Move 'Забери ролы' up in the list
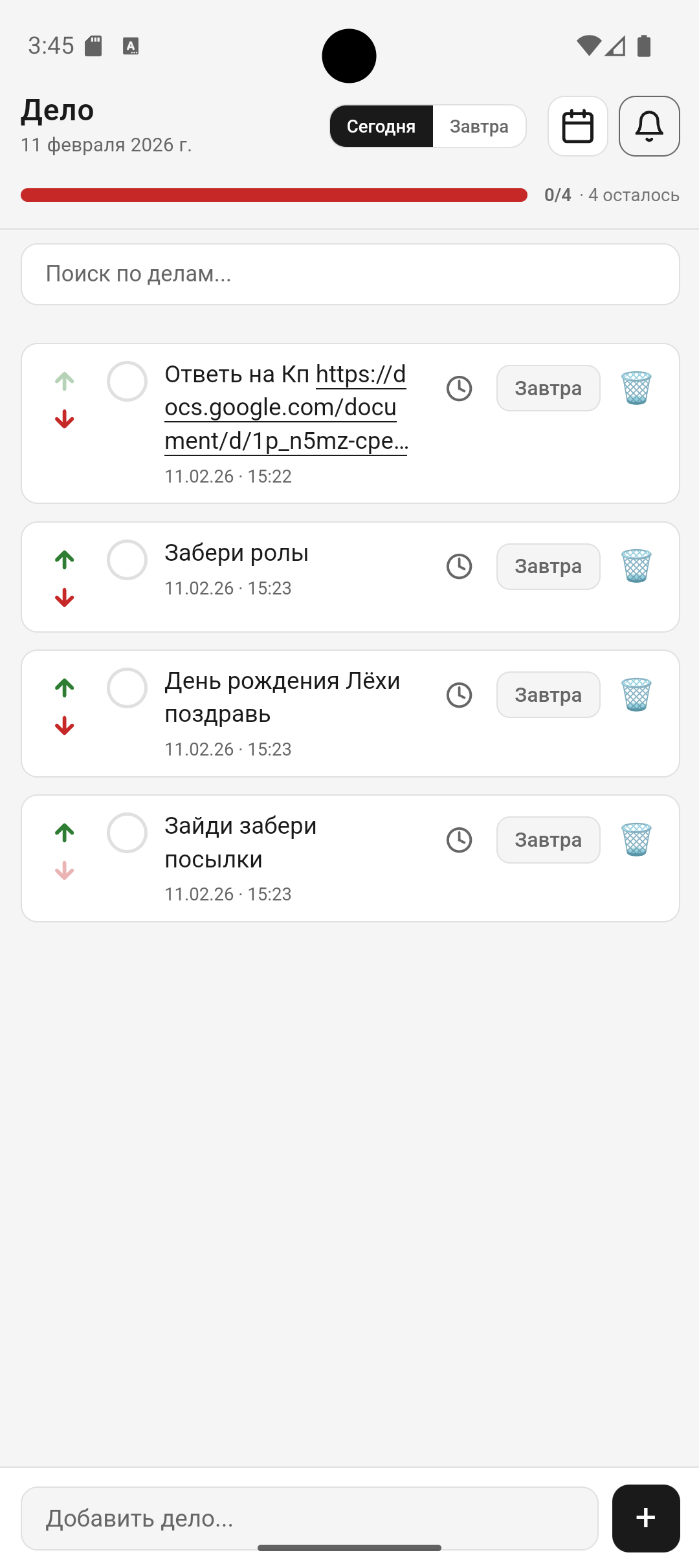Image resolution: width=699 pixels, height=1568 pixels. point(64,559)
